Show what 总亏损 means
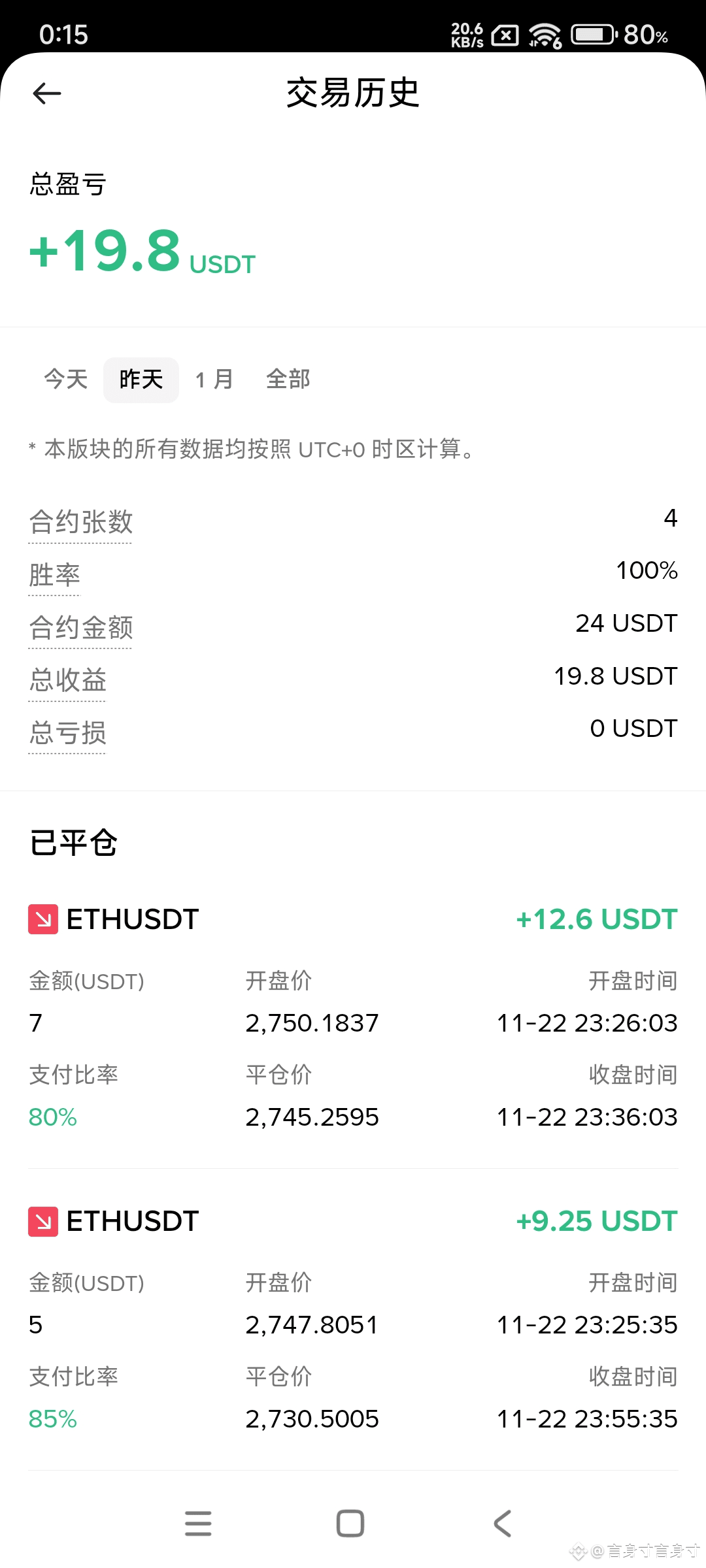 (68, 733)
